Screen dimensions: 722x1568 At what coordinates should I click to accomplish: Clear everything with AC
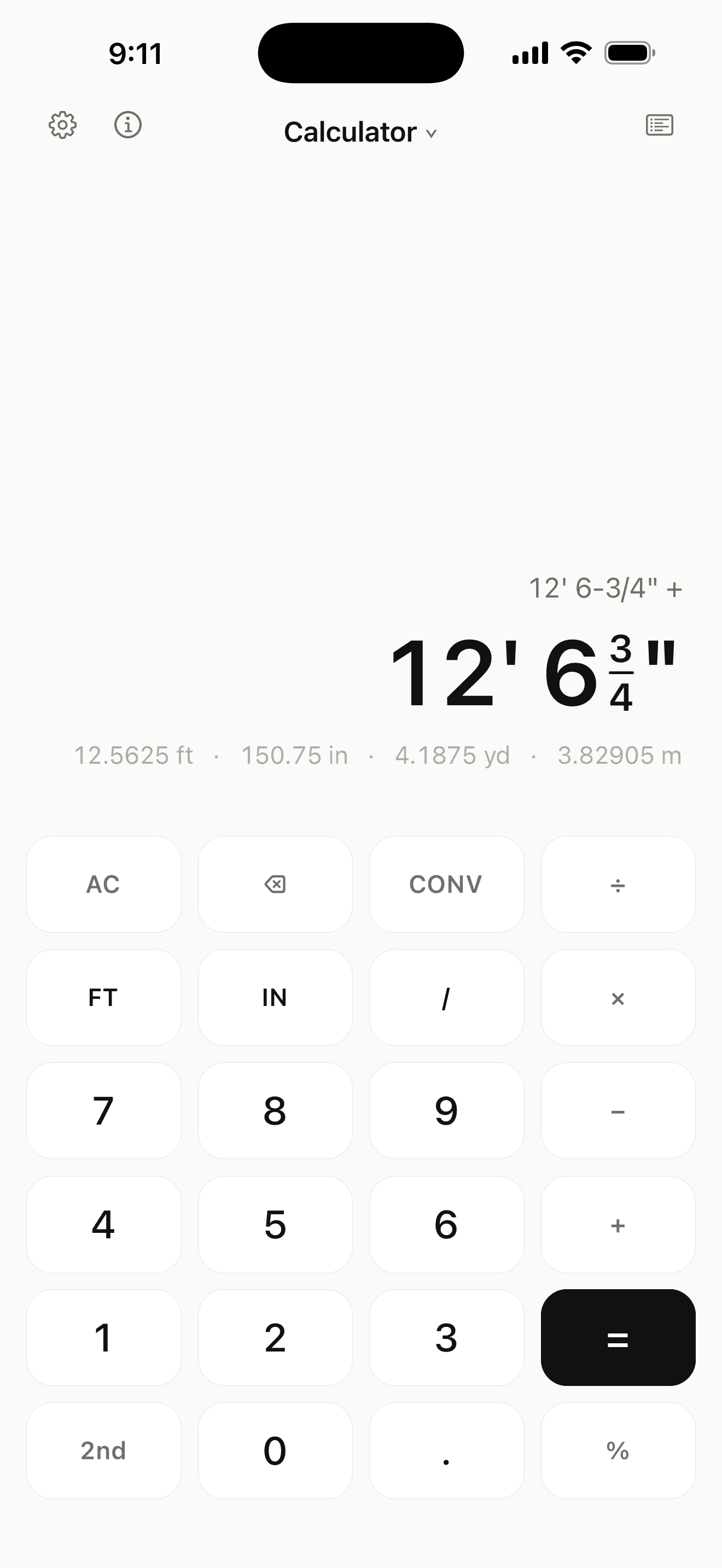[x=103, y=885]
